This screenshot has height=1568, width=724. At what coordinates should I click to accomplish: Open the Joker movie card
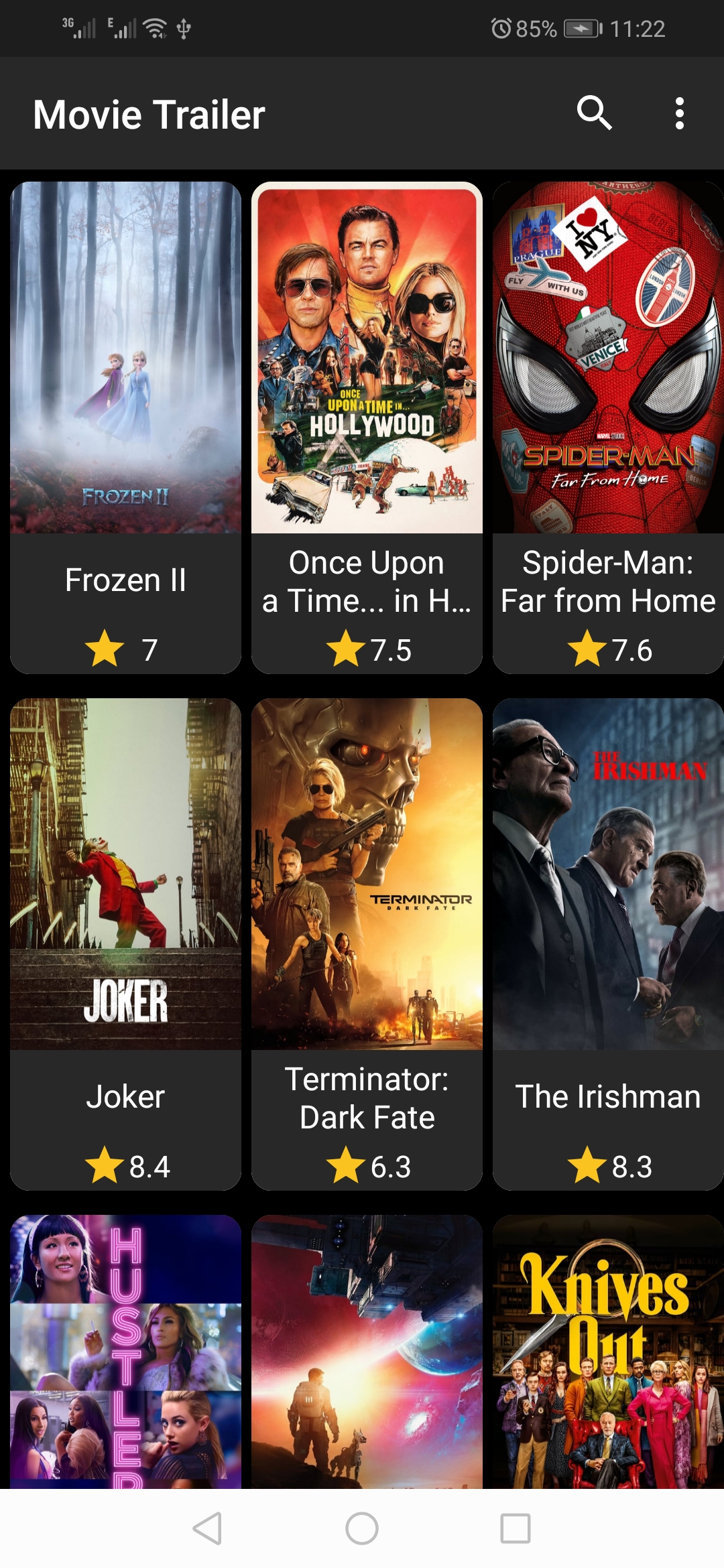click(x=125, y=943)
